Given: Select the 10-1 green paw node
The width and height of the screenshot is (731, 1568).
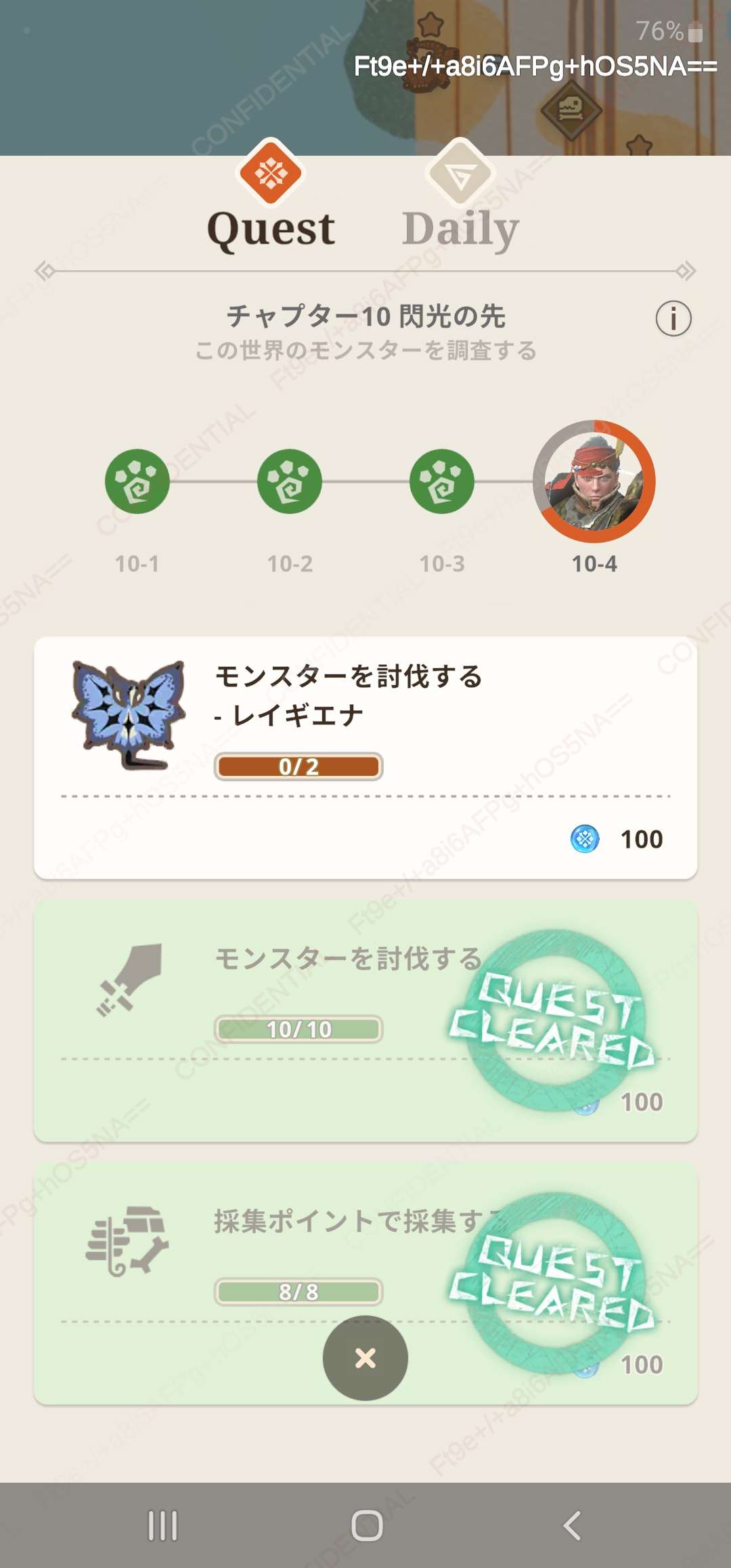Looking at the screenshot, I should pos(137,482).
